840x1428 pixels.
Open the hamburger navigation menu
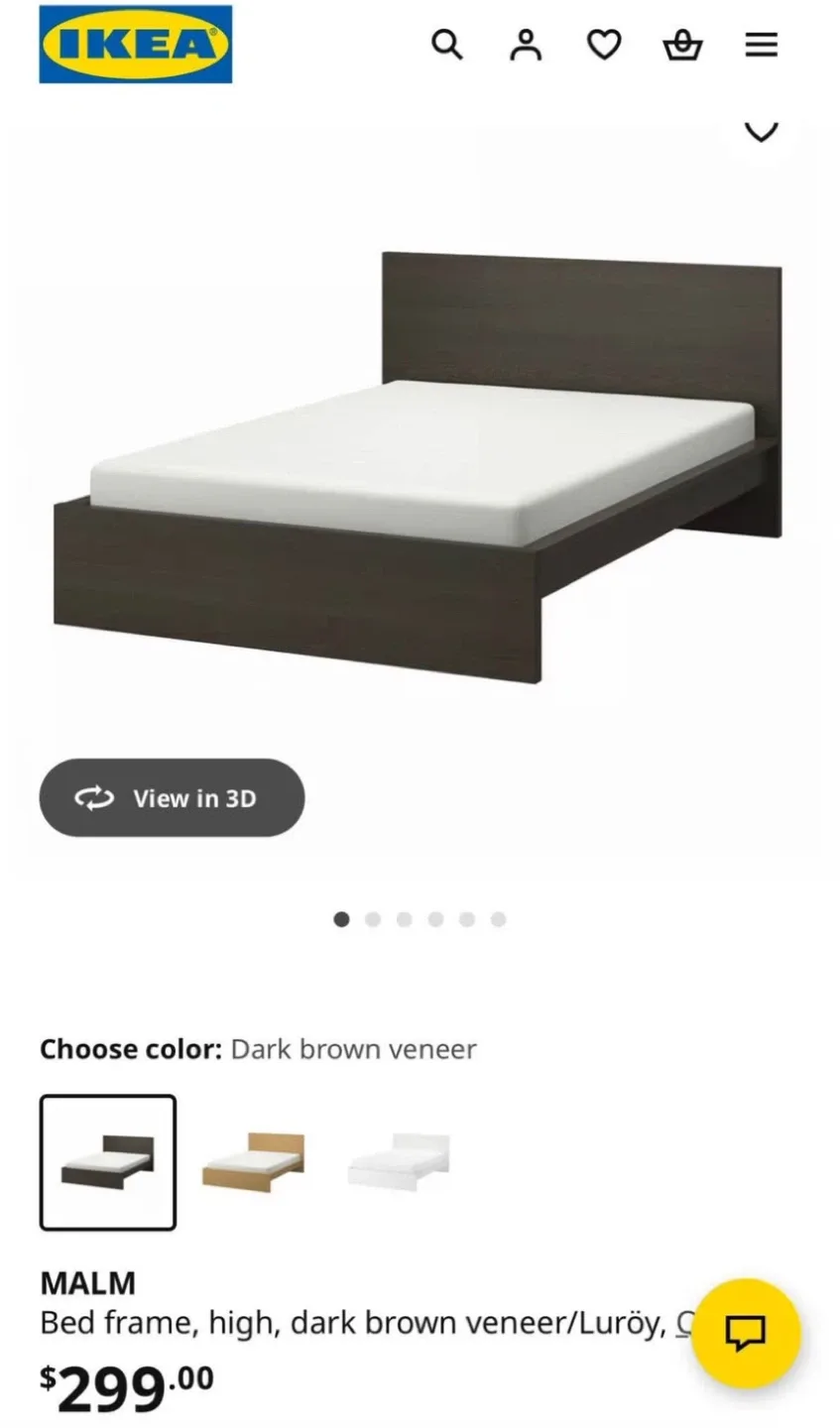(761, 45)
